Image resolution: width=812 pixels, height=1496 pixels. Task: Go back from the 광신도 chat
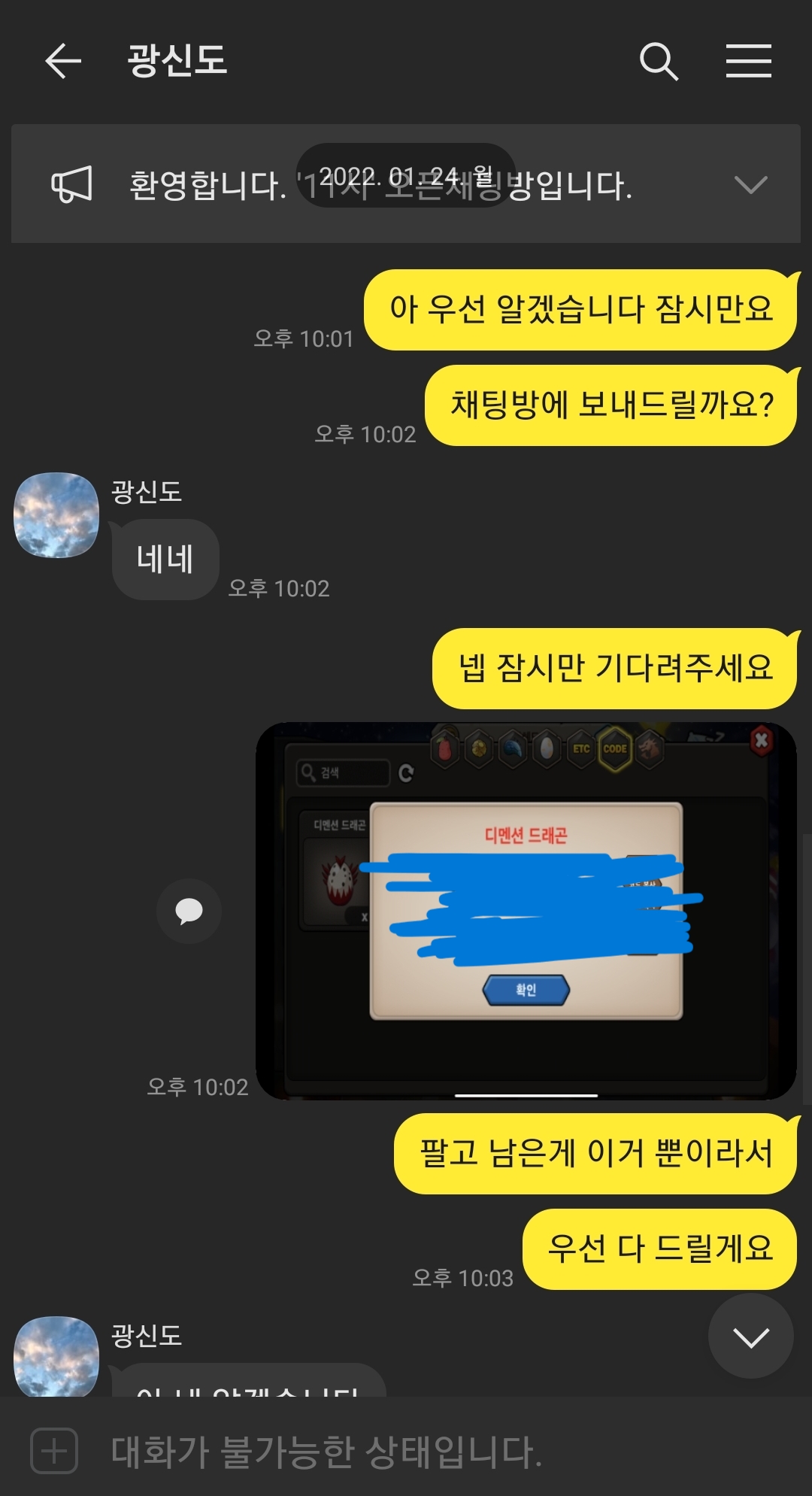pos(63,61)
